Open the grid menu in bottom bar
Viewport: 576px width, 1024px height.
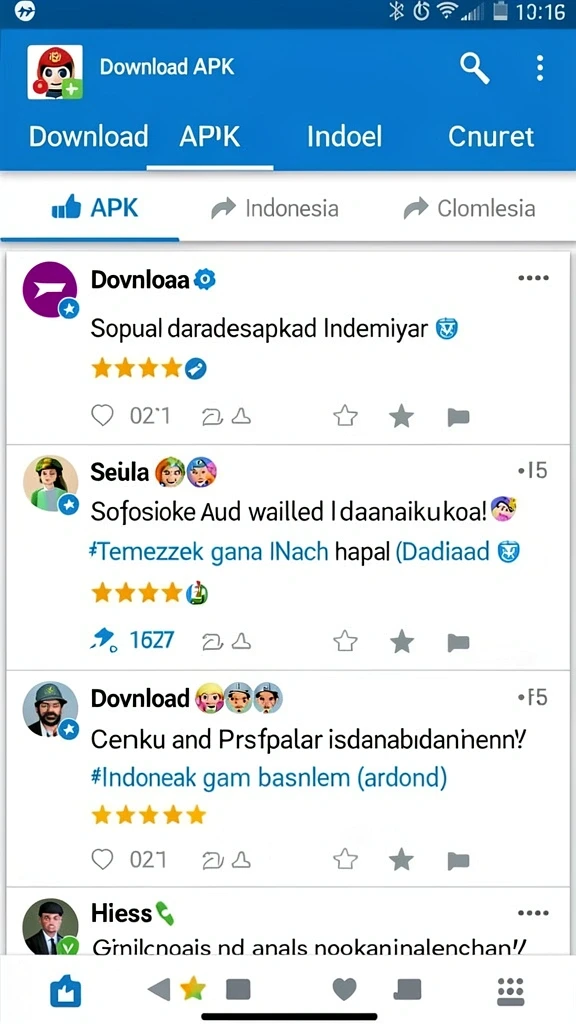pyautogui.click(x=511, y=990)
